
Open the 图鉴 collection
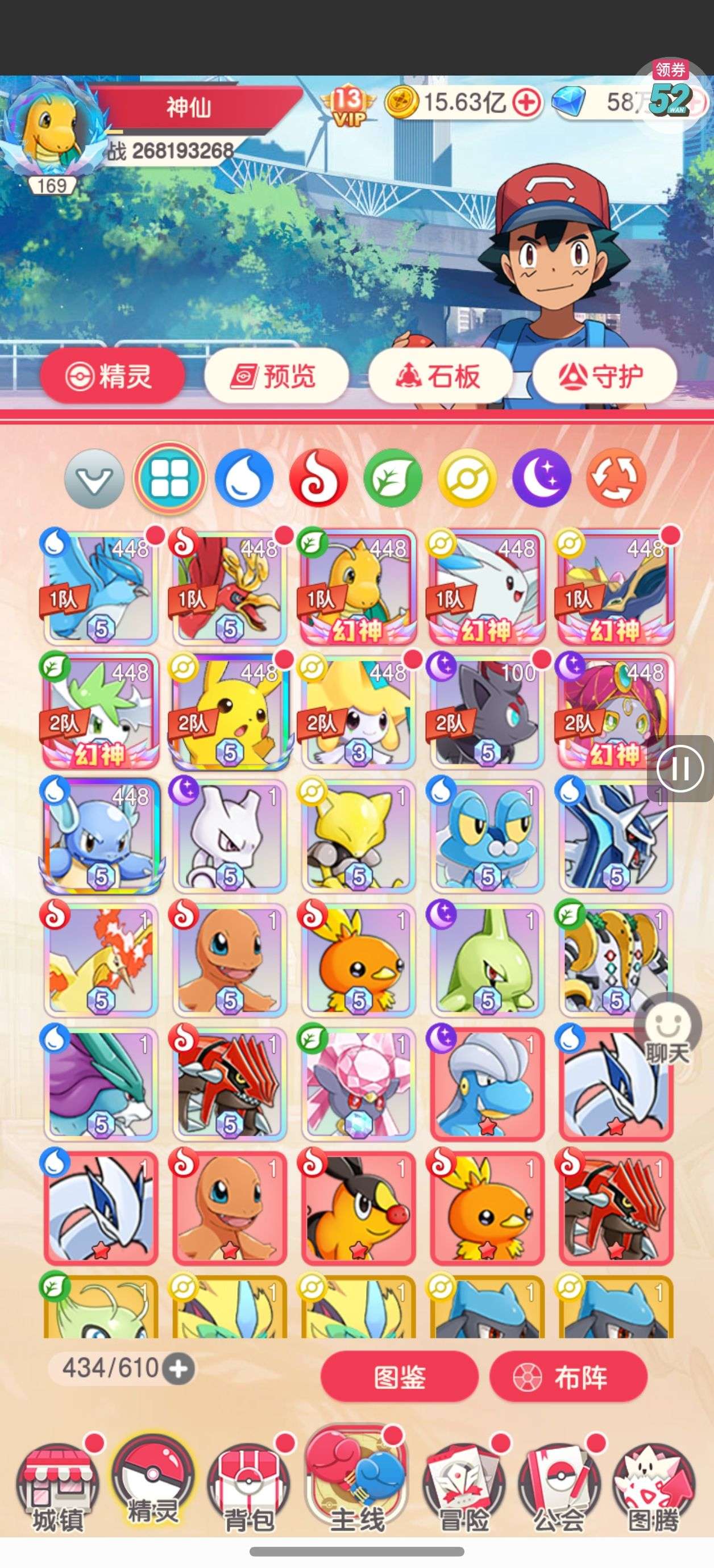pyautogui.click(x=399, y=1375)
